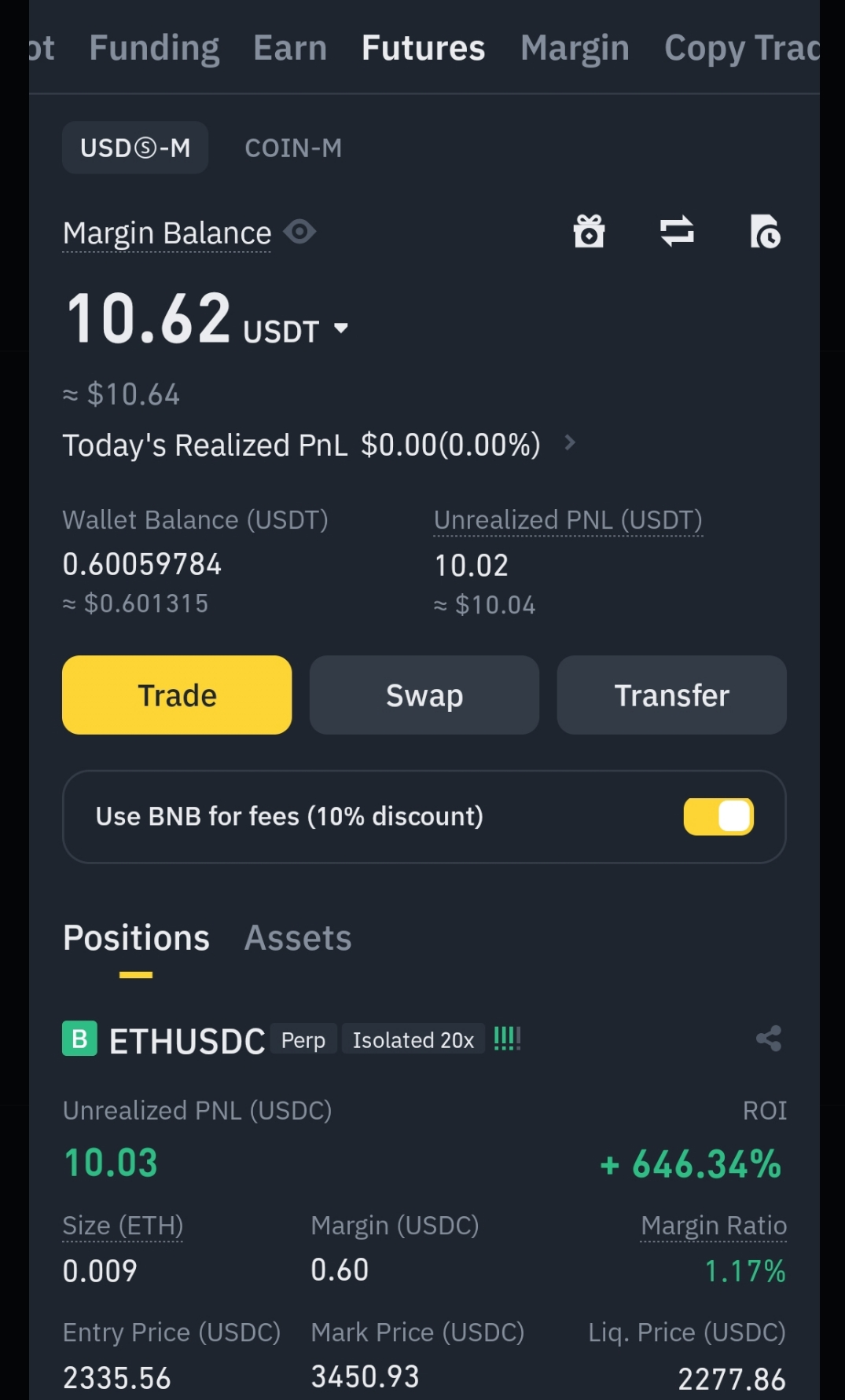The width and height of the screenshot is (845, 1400).
Task: Open the gift rewards icon
Action: (589, 232)
